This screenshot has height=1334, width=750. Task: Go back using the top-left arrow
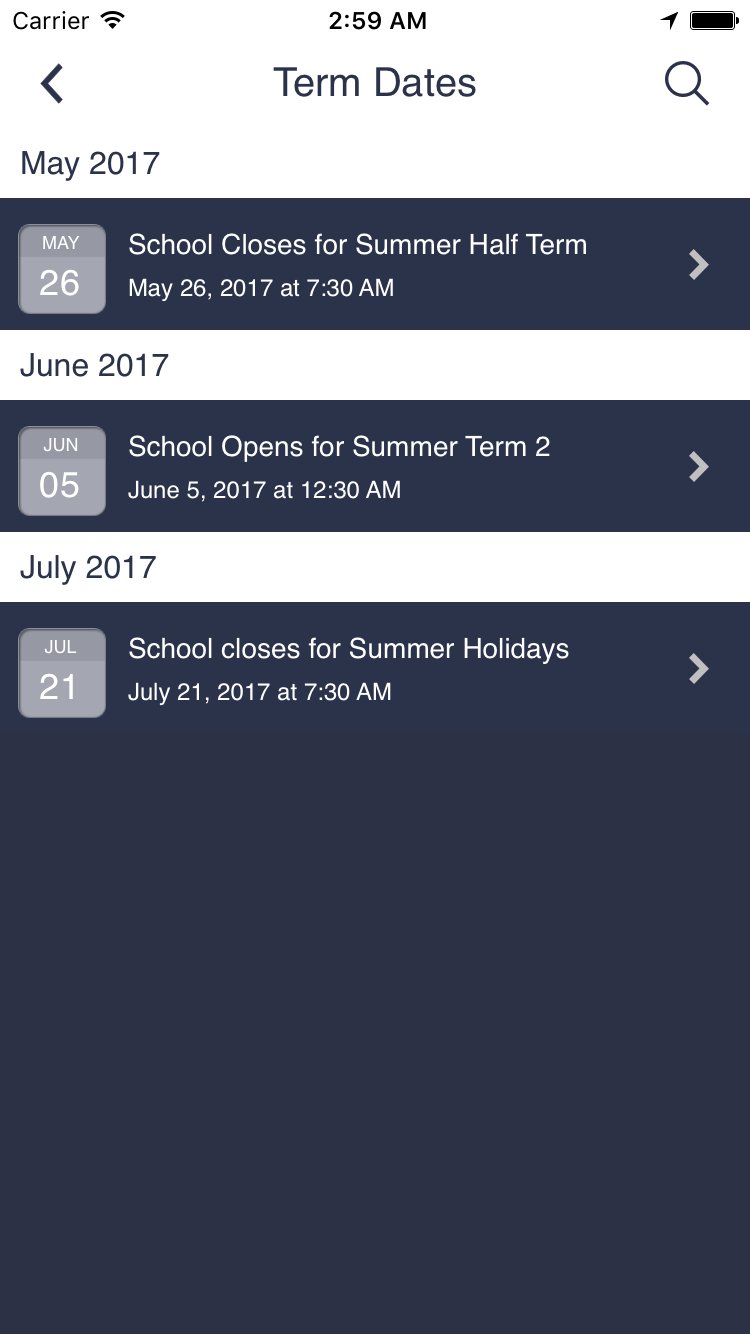point(52,83)
